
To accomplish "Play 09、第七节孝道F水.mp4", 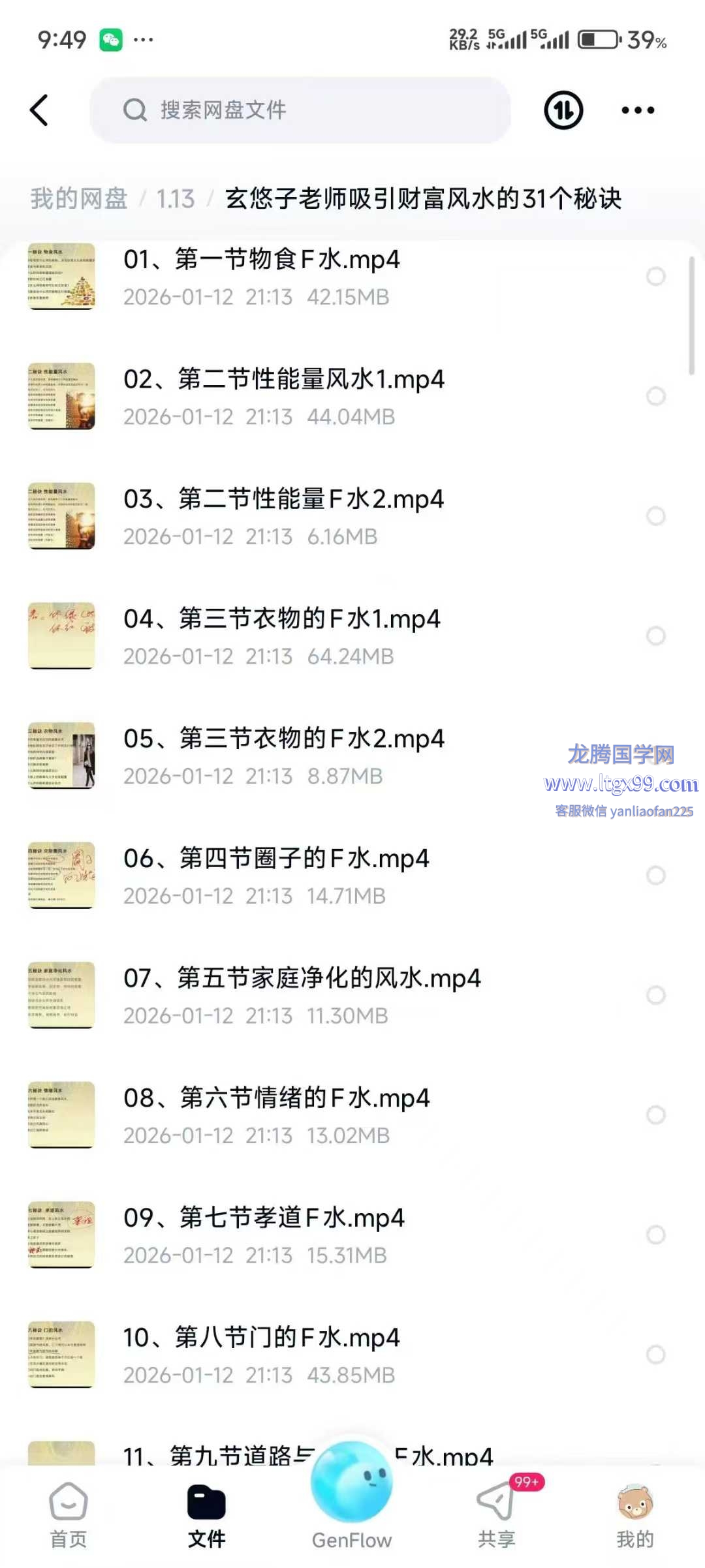I will click(264, 1218).
